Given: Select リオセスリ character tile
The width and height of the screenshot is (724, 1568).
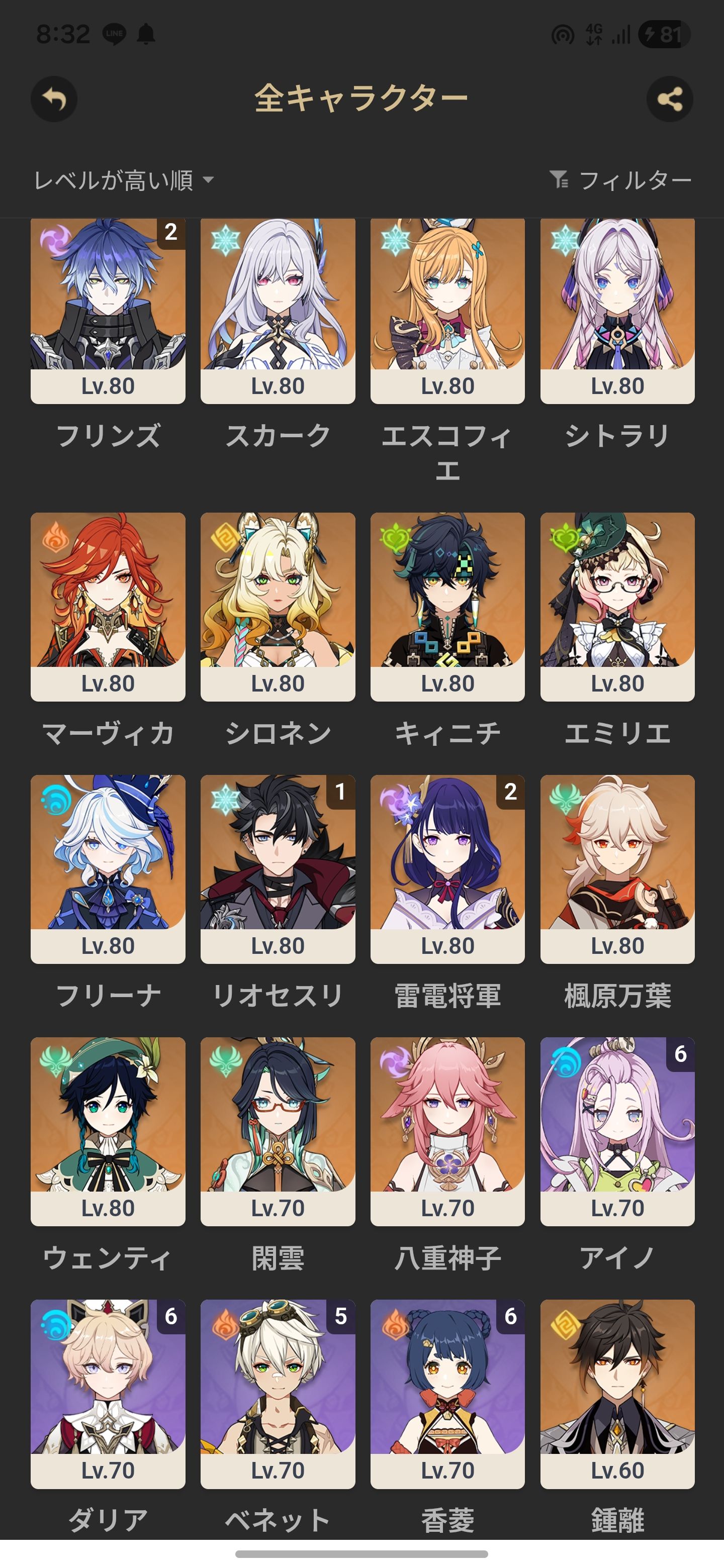Looking at the screenshot, I should click(x=278, y=868).
